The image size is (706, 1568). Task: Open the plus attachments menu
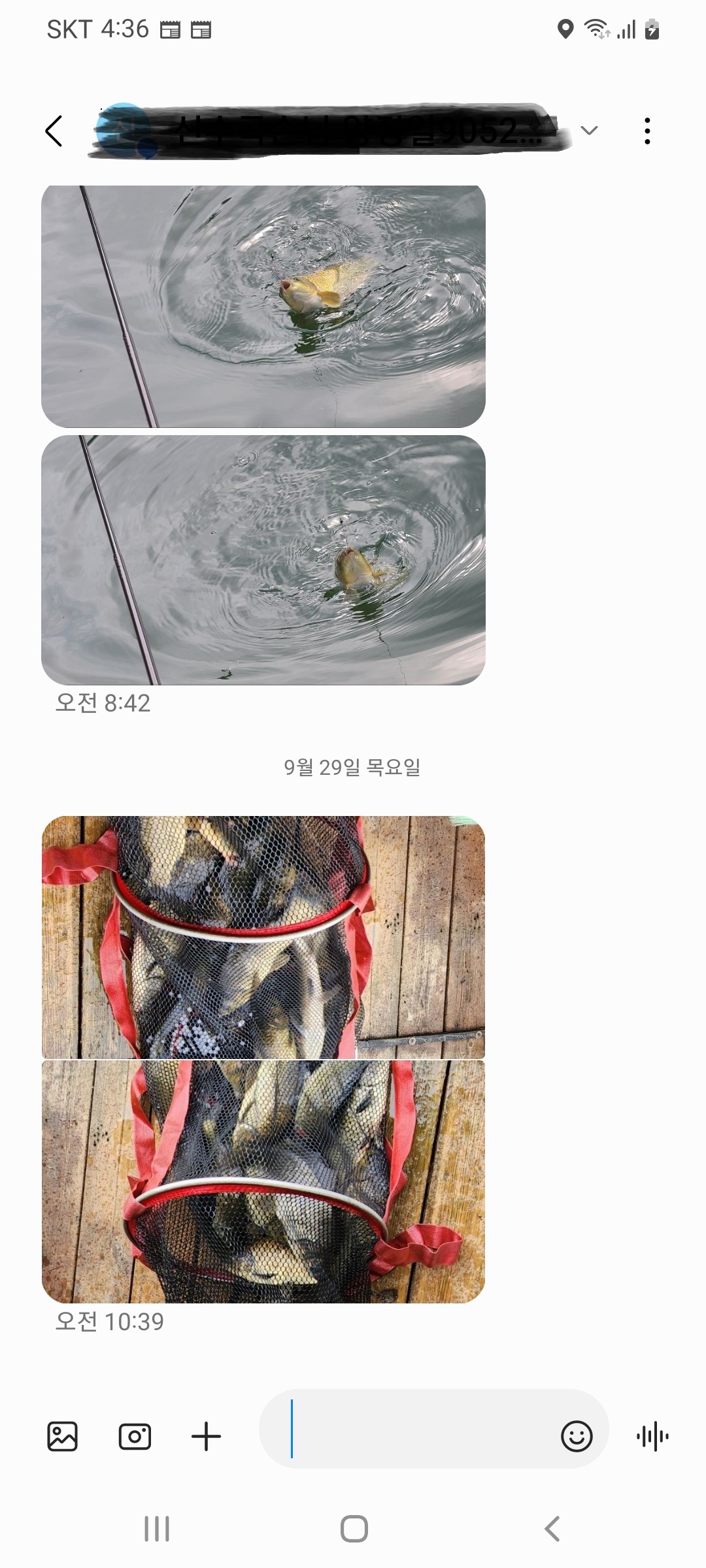coord(206,1437)
